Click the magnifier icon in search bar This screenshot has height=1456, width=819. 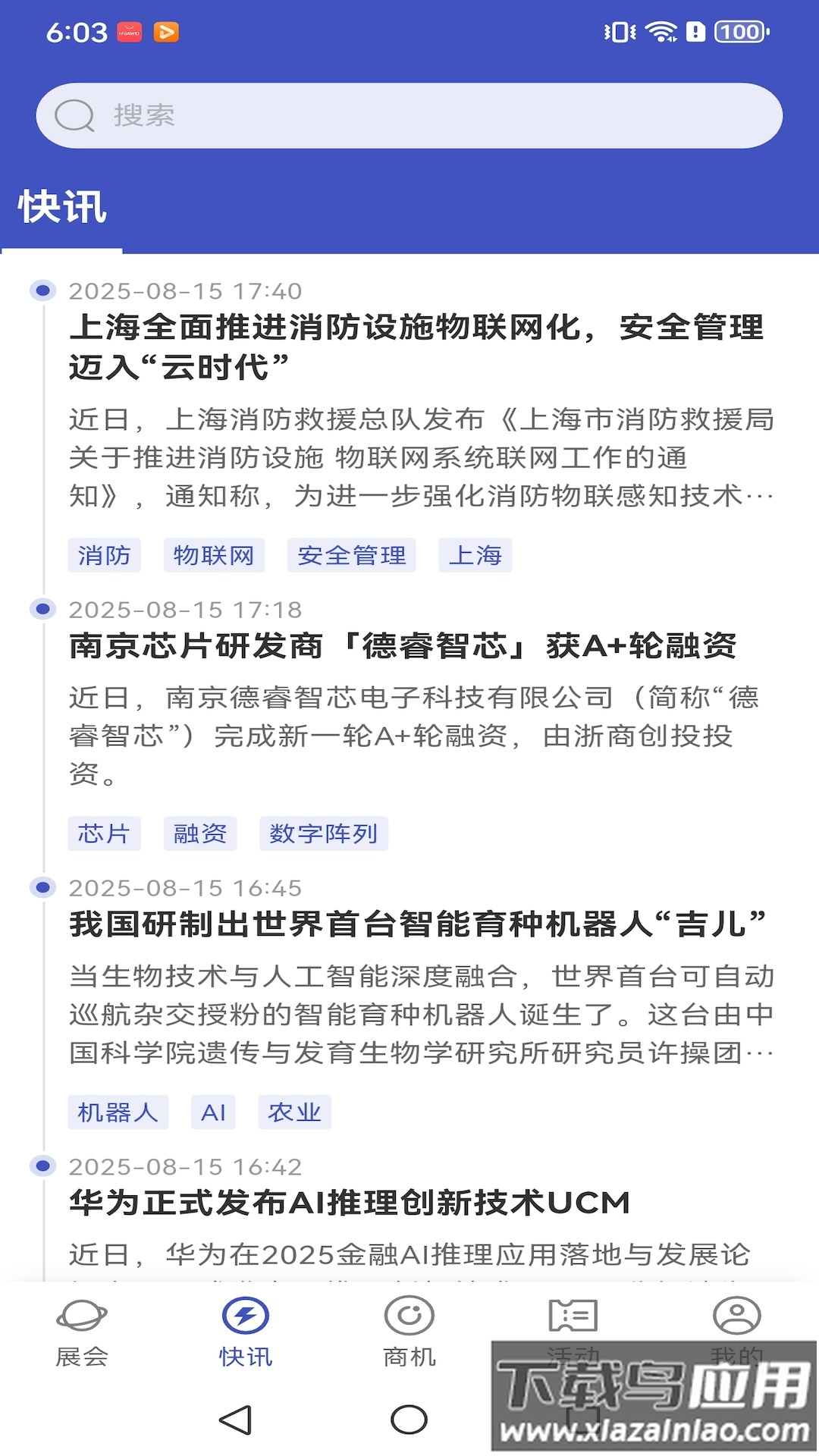tap(74, 115)
